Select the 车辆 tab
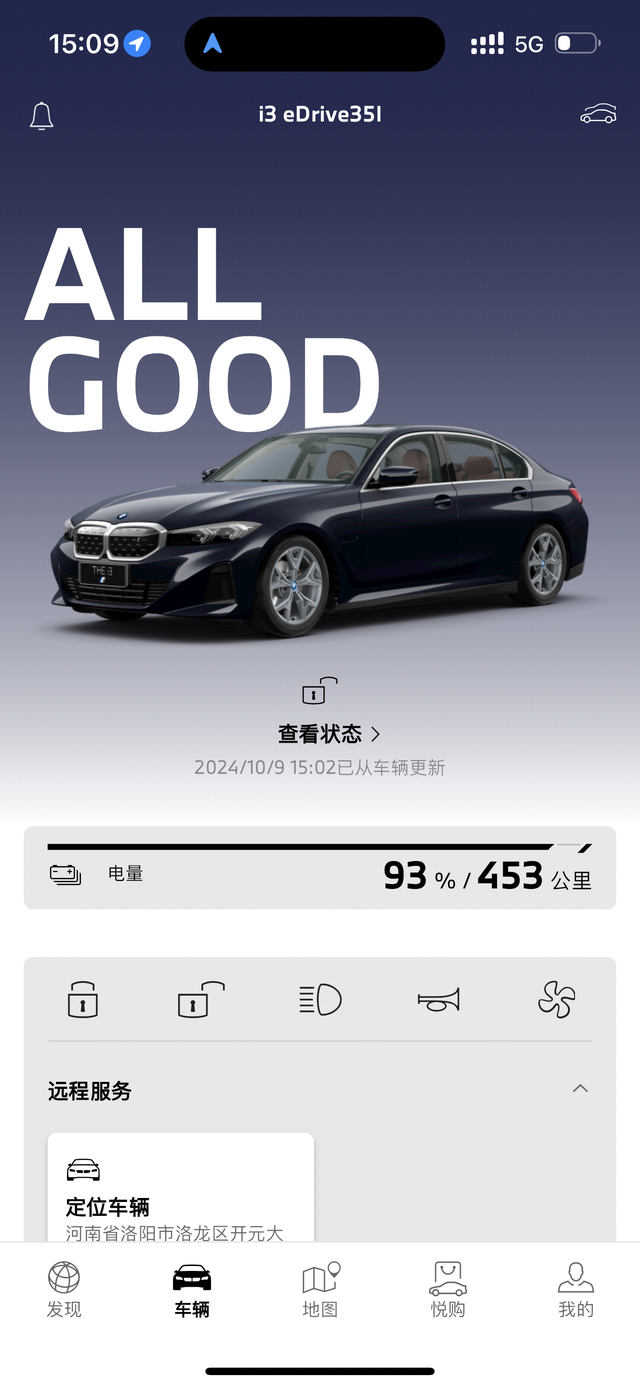640x1387 pixels. coord(192,1290)
